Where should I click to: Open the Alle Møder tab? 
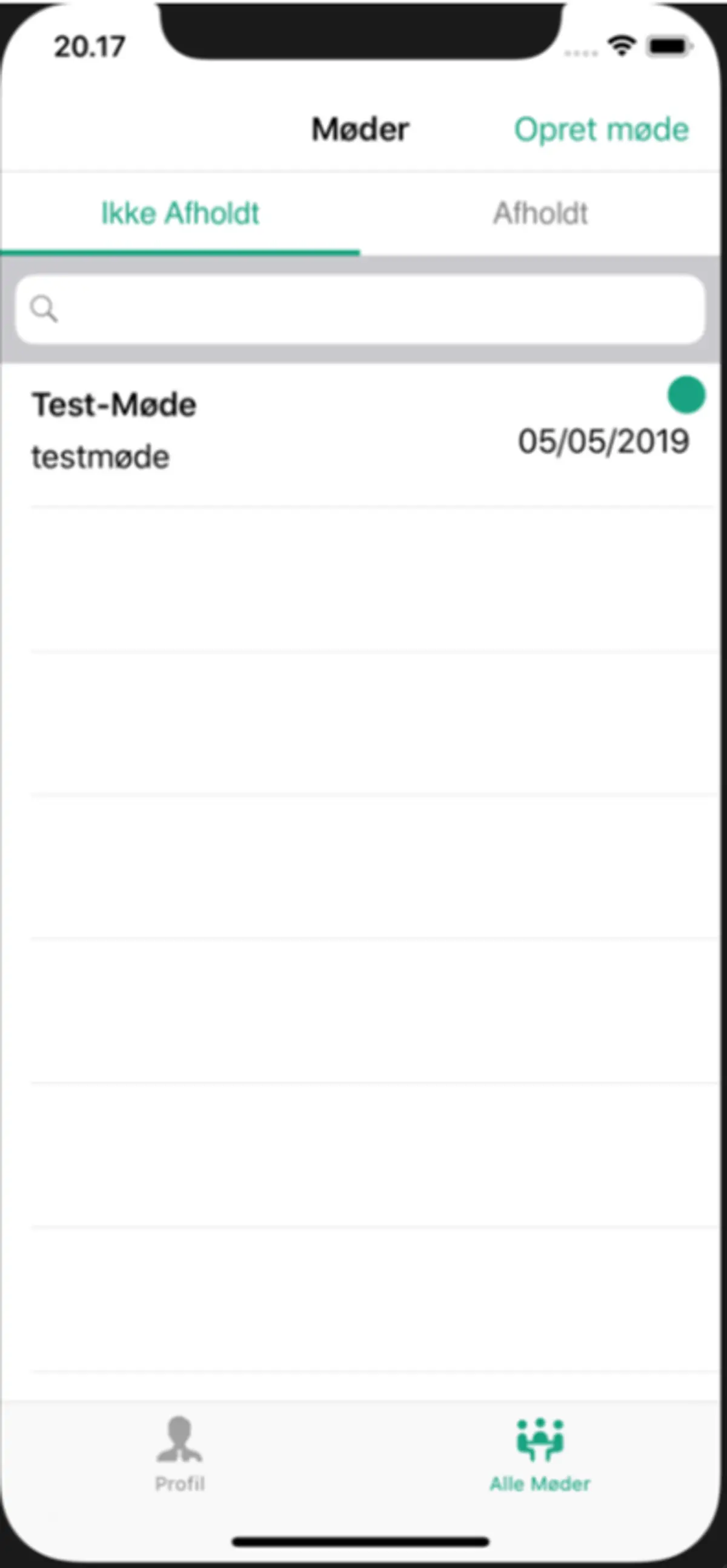tap(540, 1455)
